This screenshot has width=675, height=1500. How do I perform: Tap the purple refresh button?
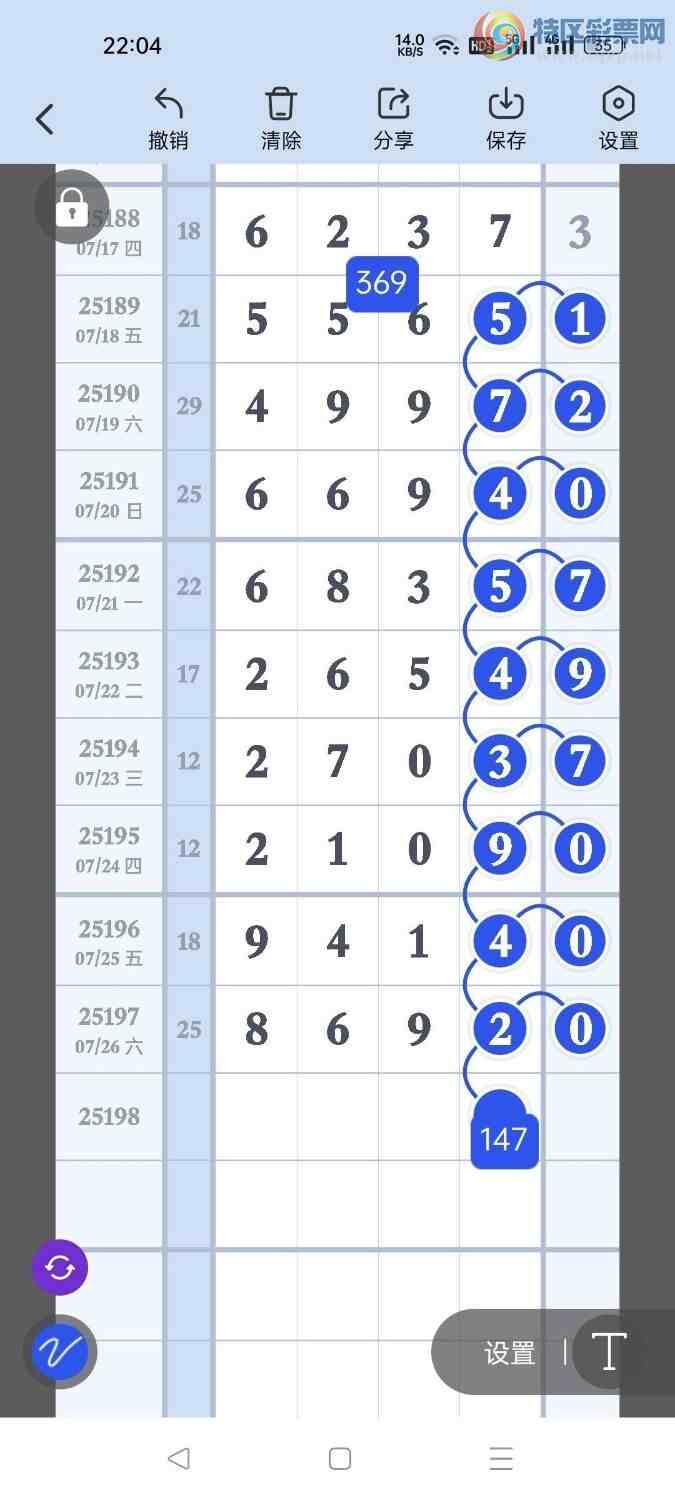60,1268
